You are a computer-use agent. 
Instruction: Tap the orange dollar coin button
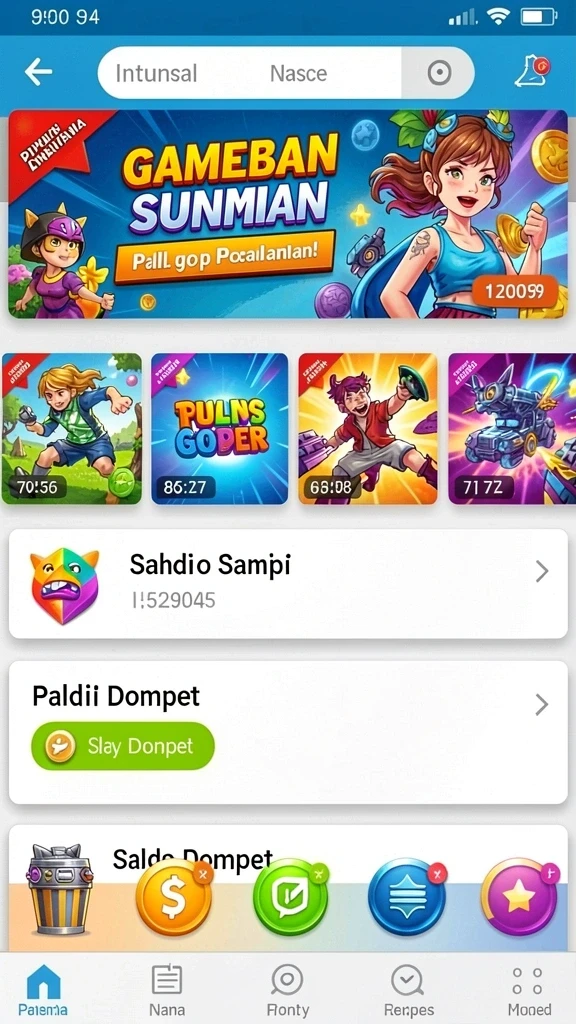point(174,896)
